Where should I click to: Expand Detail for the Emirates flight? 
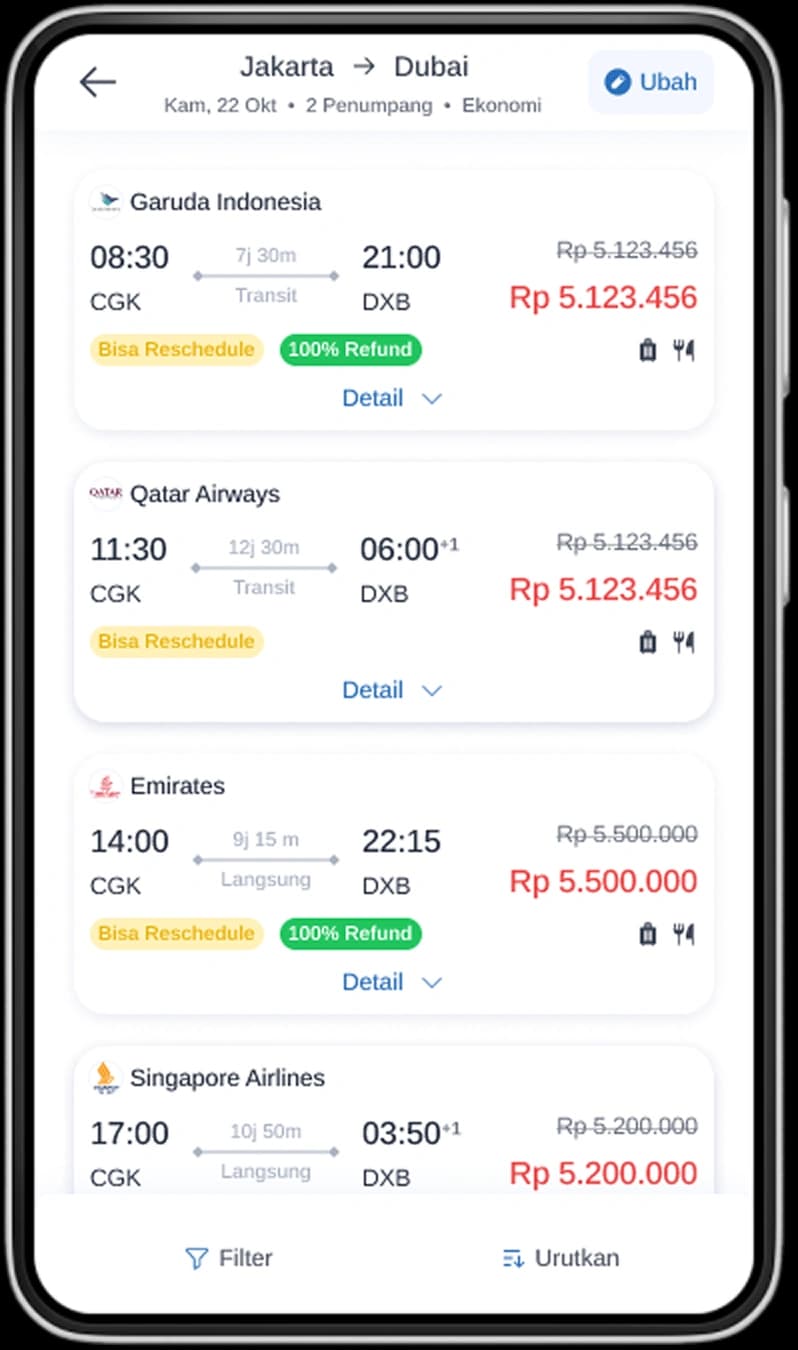pos(393,981)
